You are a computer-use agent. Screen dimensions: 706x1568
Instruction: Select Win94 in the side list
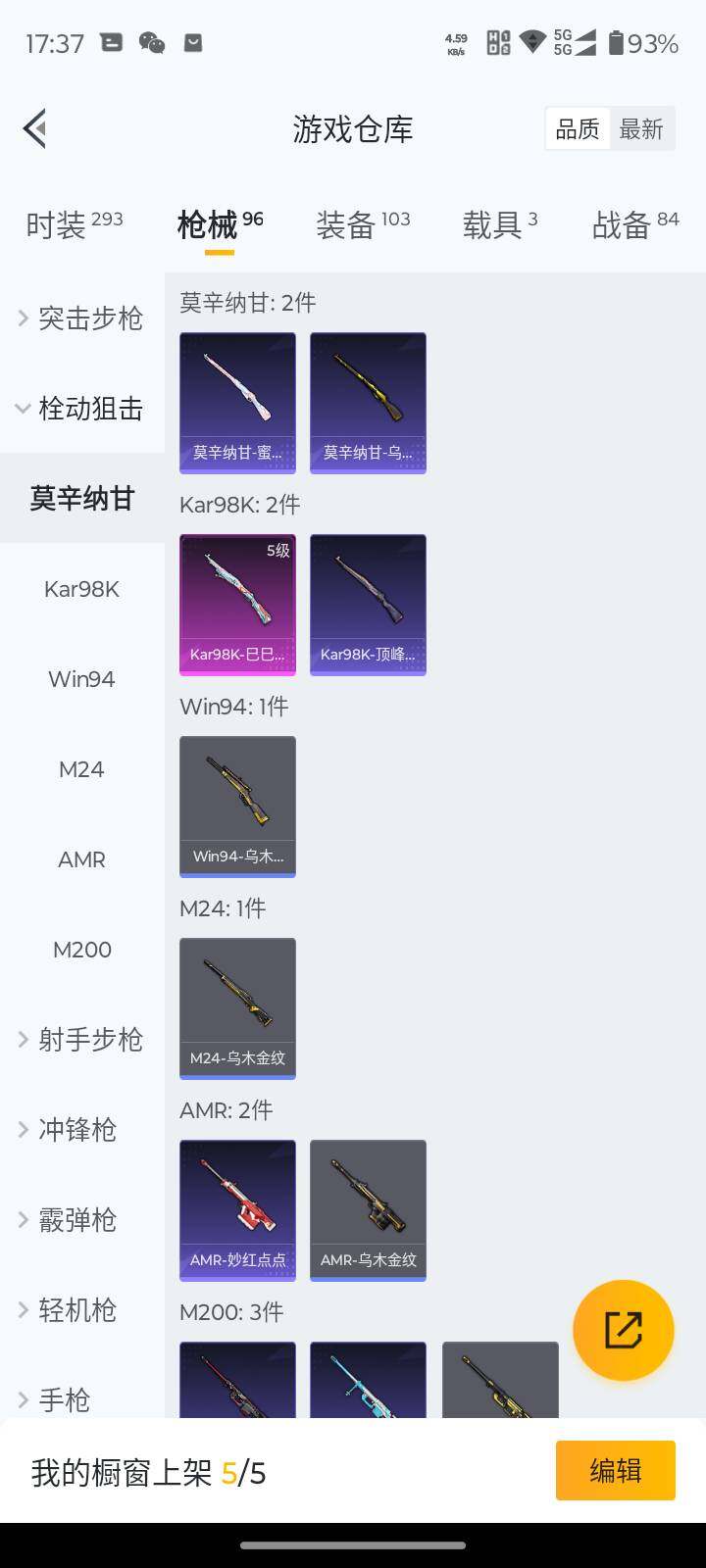point(81,679)
